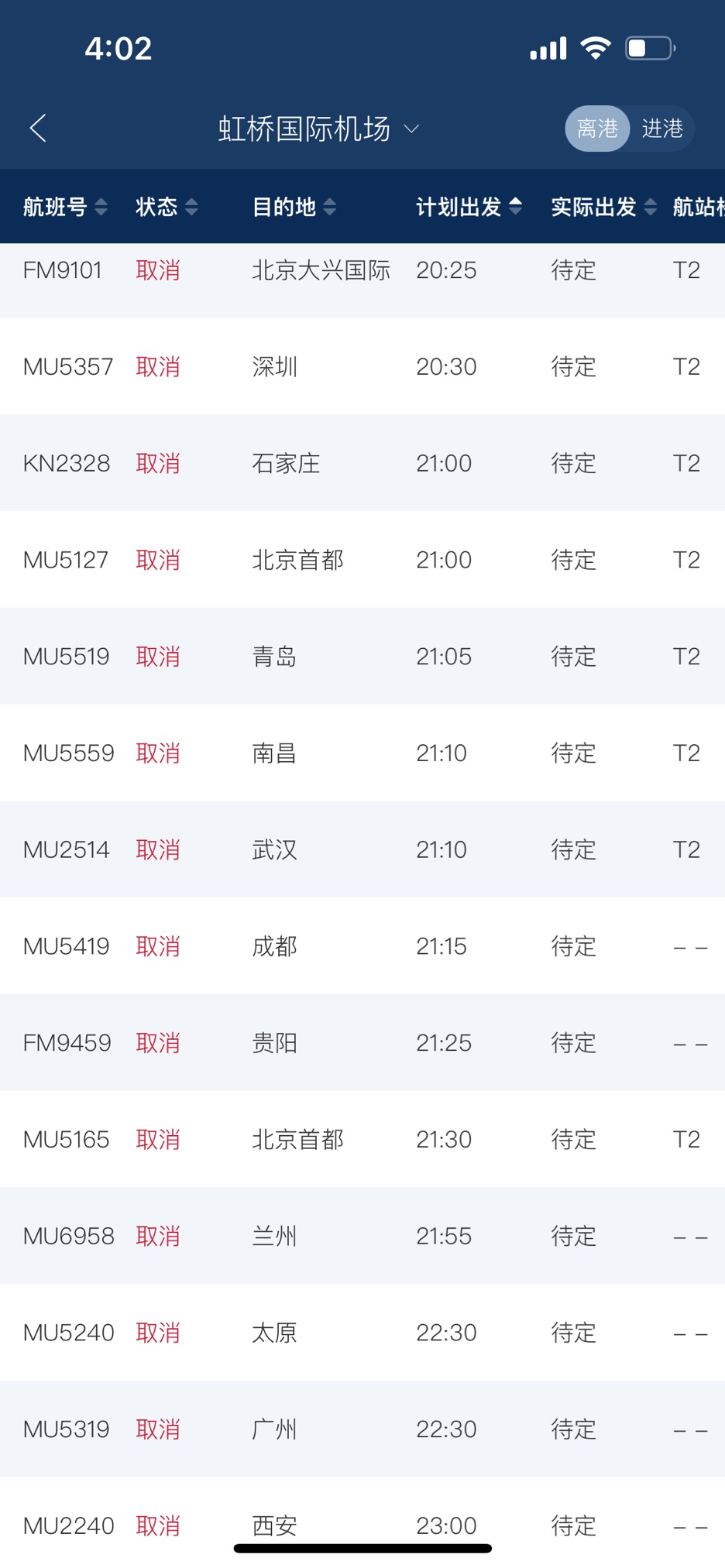View flight MU6958 to 兰州

pos(362,1236)
